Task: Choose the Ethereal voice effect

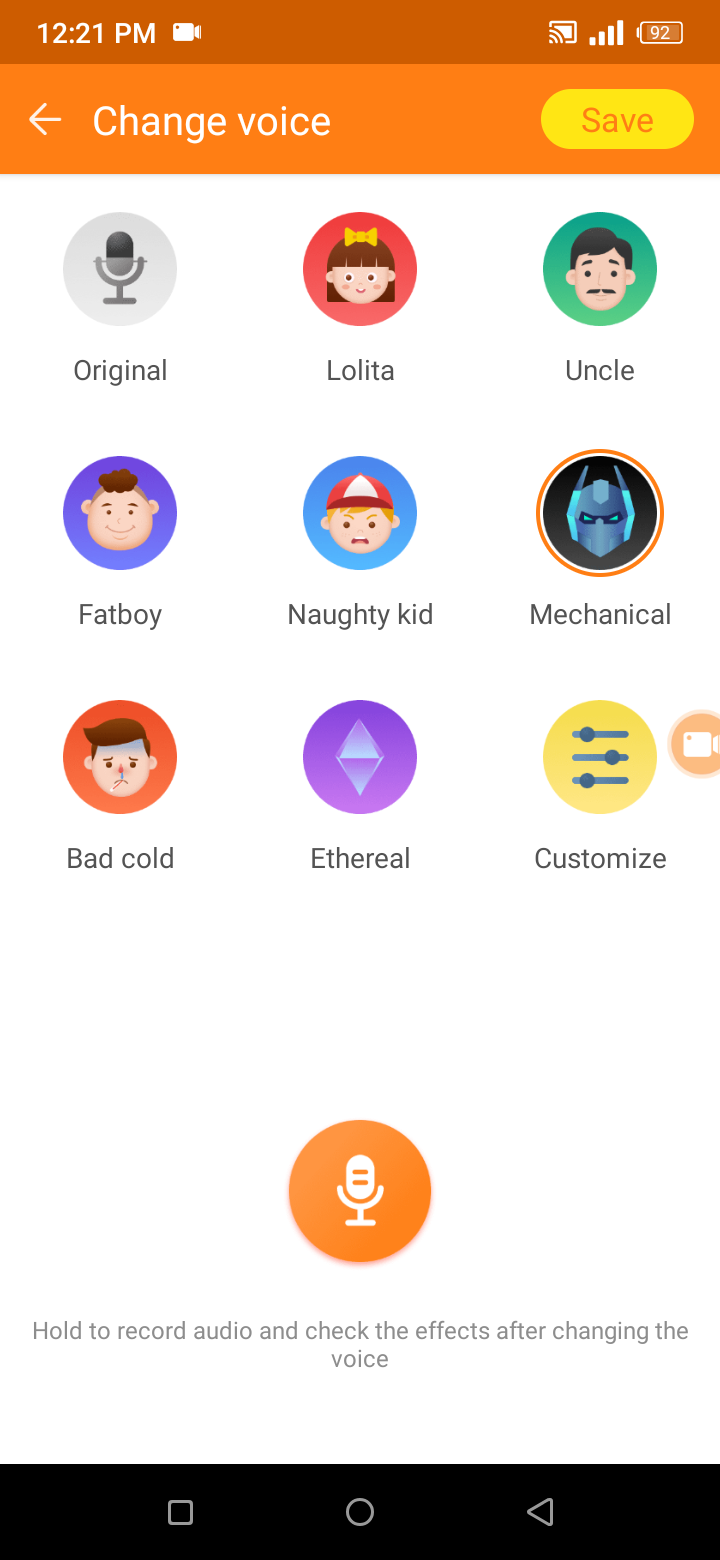Action: pyautogui.click(x=360, y=757)
